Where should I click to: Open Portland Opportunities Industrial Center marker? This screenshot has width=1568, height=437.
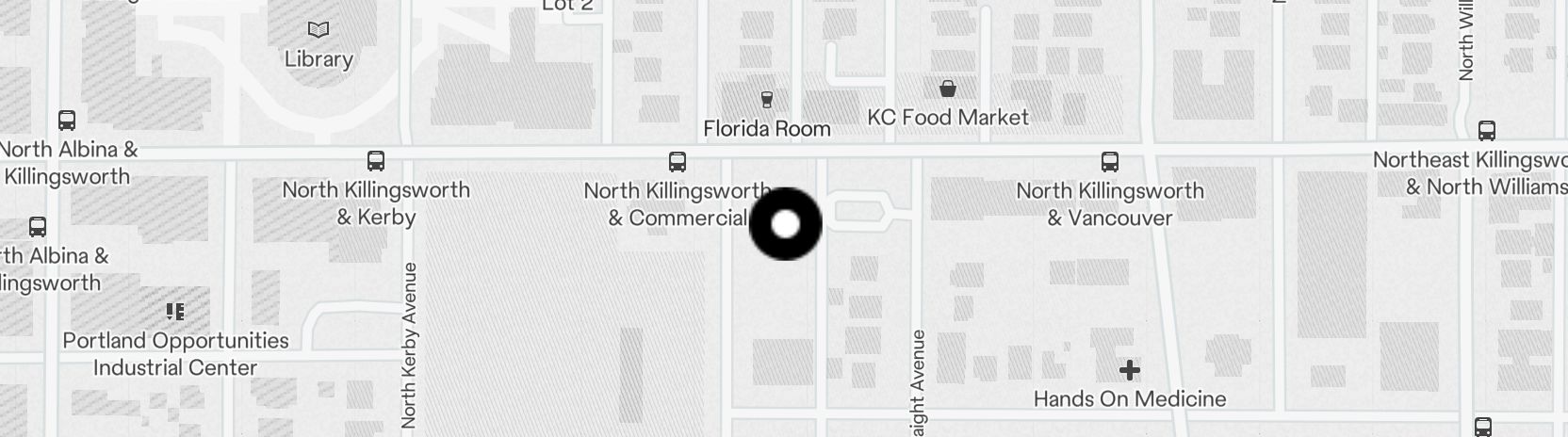[174, 312]
